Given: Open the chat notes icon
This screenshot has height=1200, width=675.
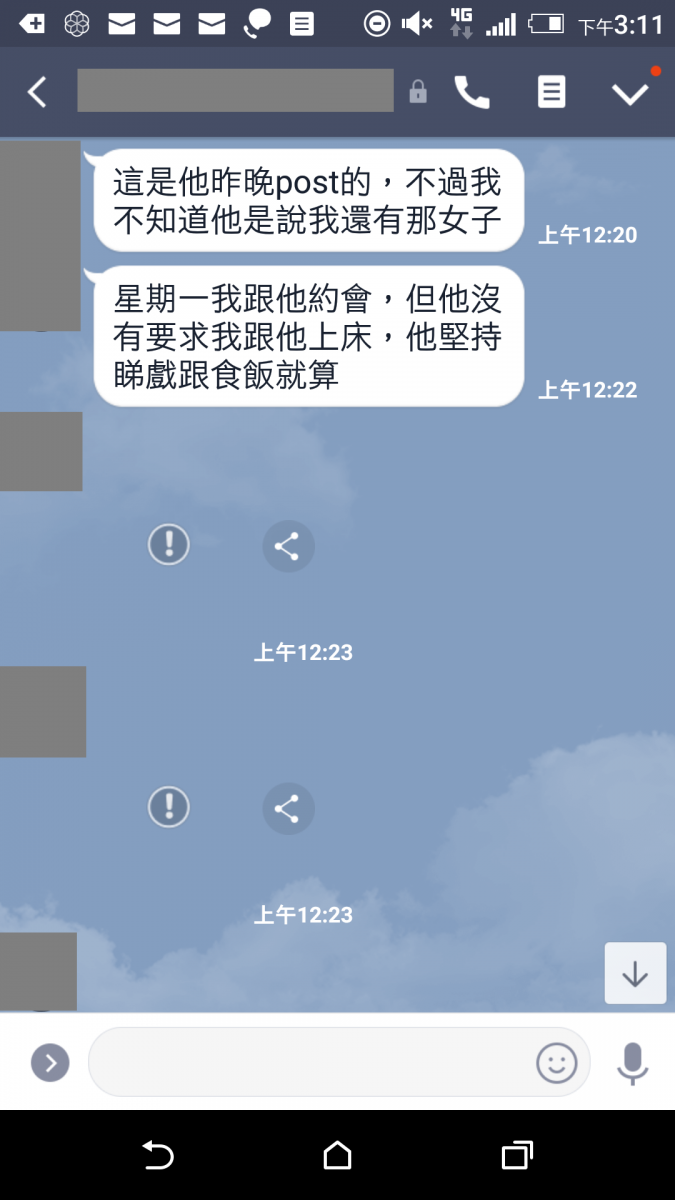Looking at the screenshot, I should pos(551,93).
